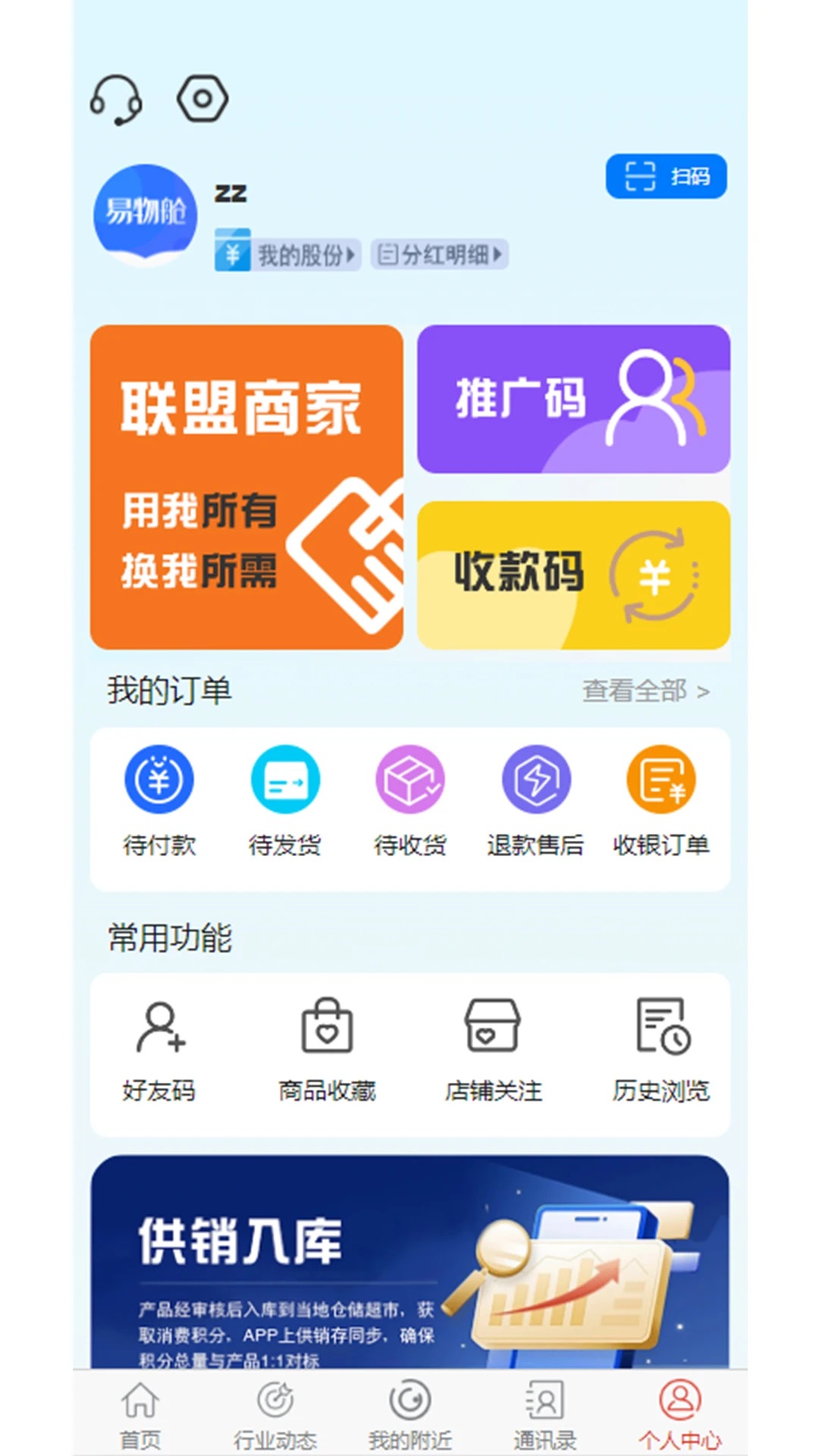Viewport: 819px width, 1456px height.
Task: Tap the 供销入库 supply banner
Action: 409,1259
